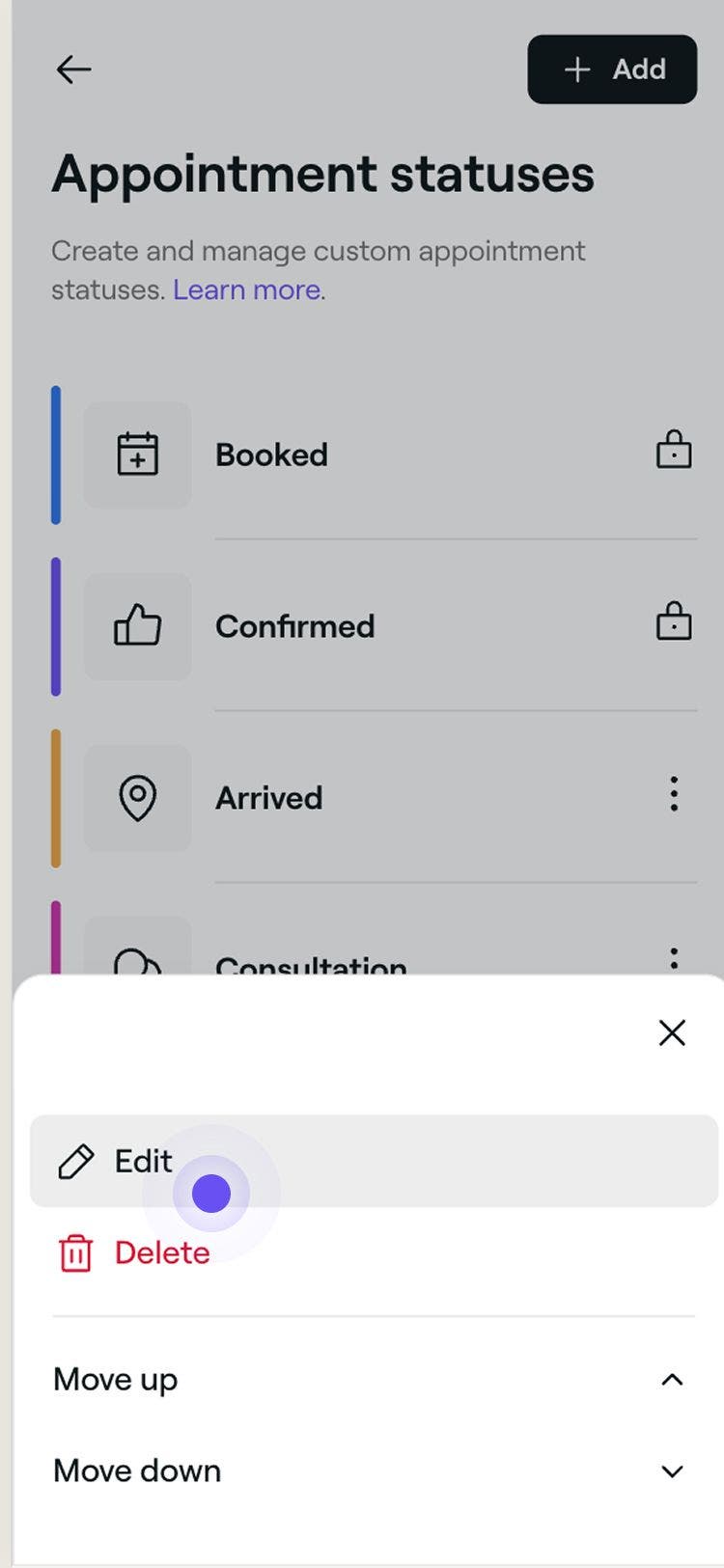Click the Arrived location pin icon
Viewport: 724px width, 1568px height.
tap(137, 797)
